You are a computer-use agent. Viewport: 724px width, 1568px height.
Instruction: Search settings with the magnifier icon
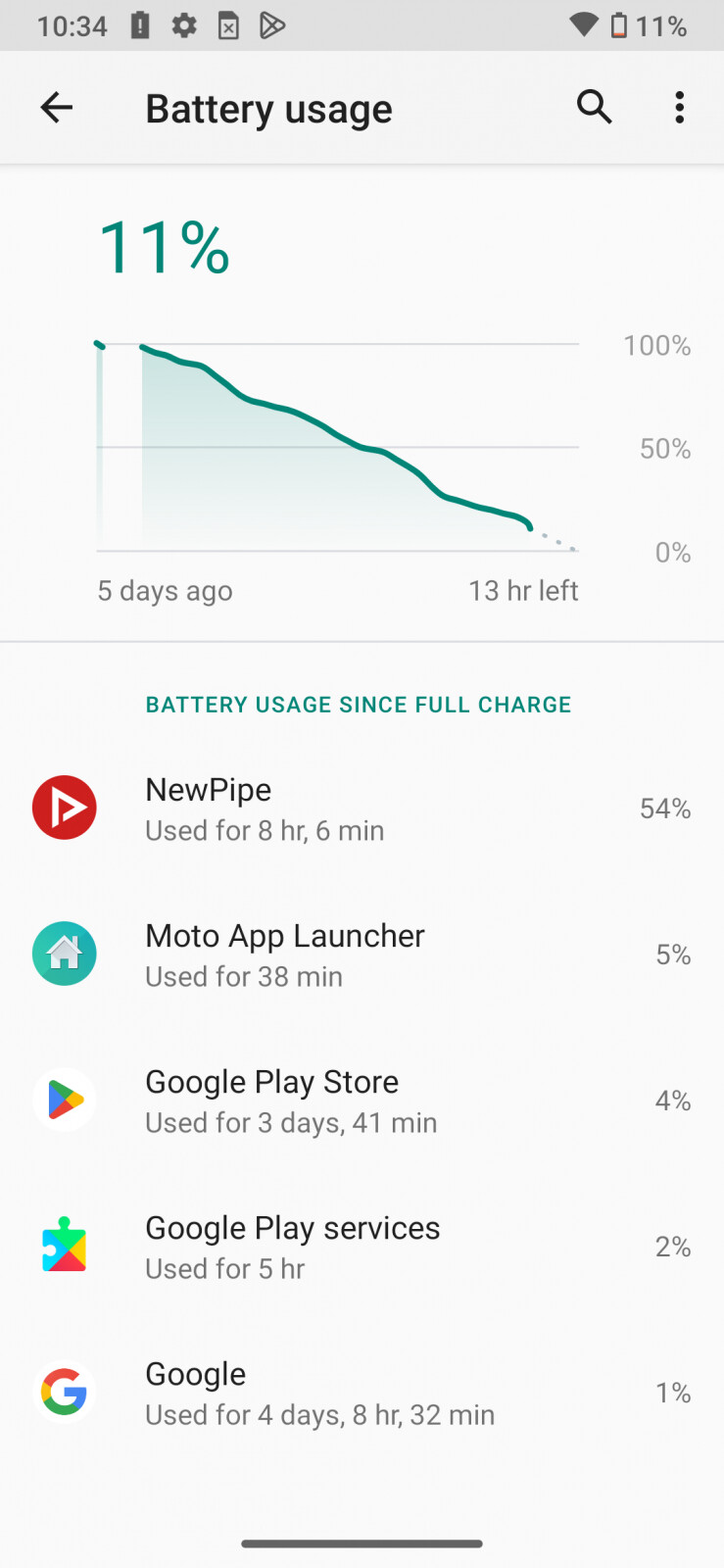coord(594,108)
